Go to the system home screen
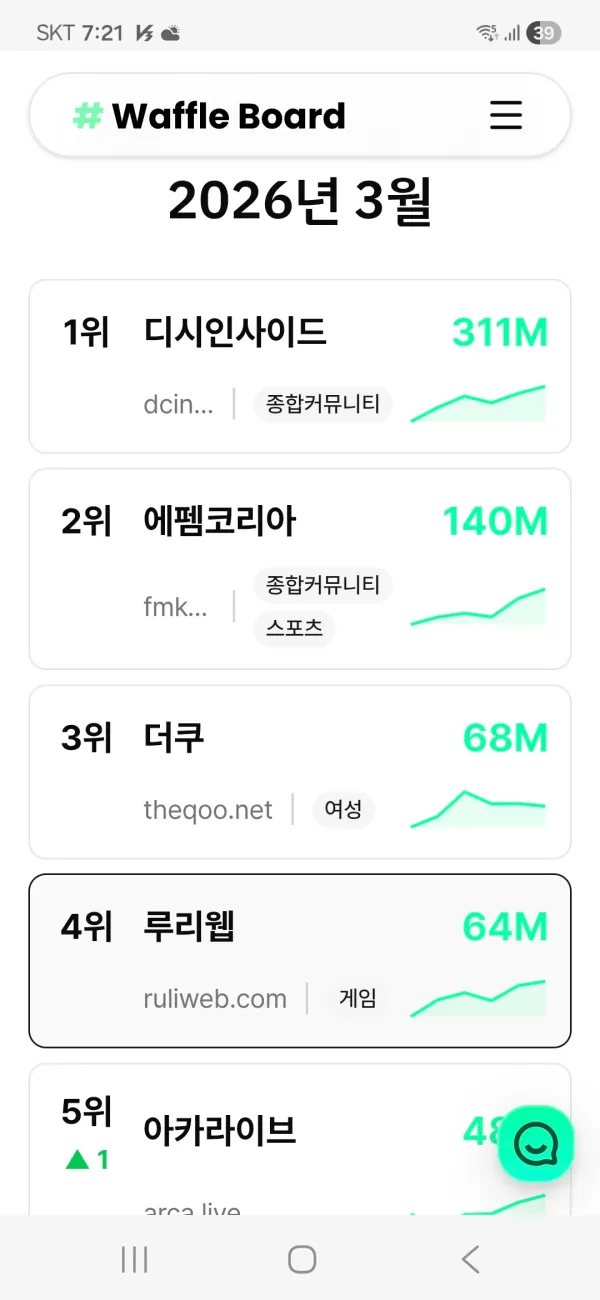 click(302, 1259)
